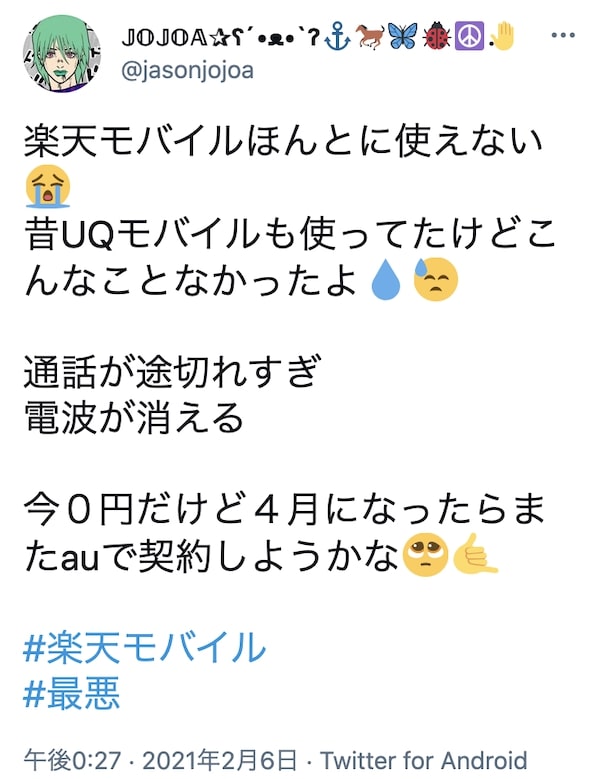
Task: Open JOJOA's profile picture
Action: pyautogui.click(x=62, y=55)
